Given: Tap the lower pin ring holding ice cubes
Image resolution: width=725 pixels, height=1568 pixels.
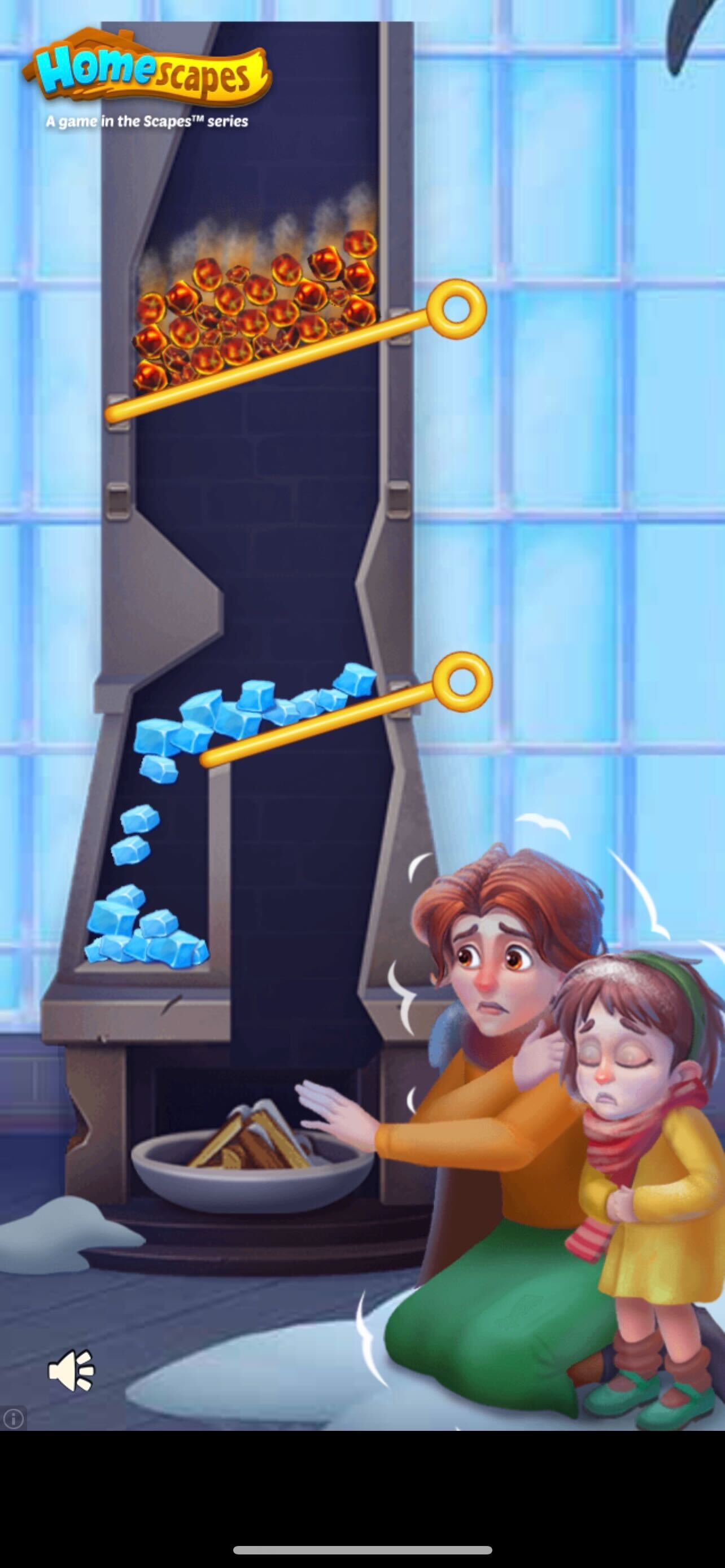Looking at the screenshot, I should click(462, 681).
